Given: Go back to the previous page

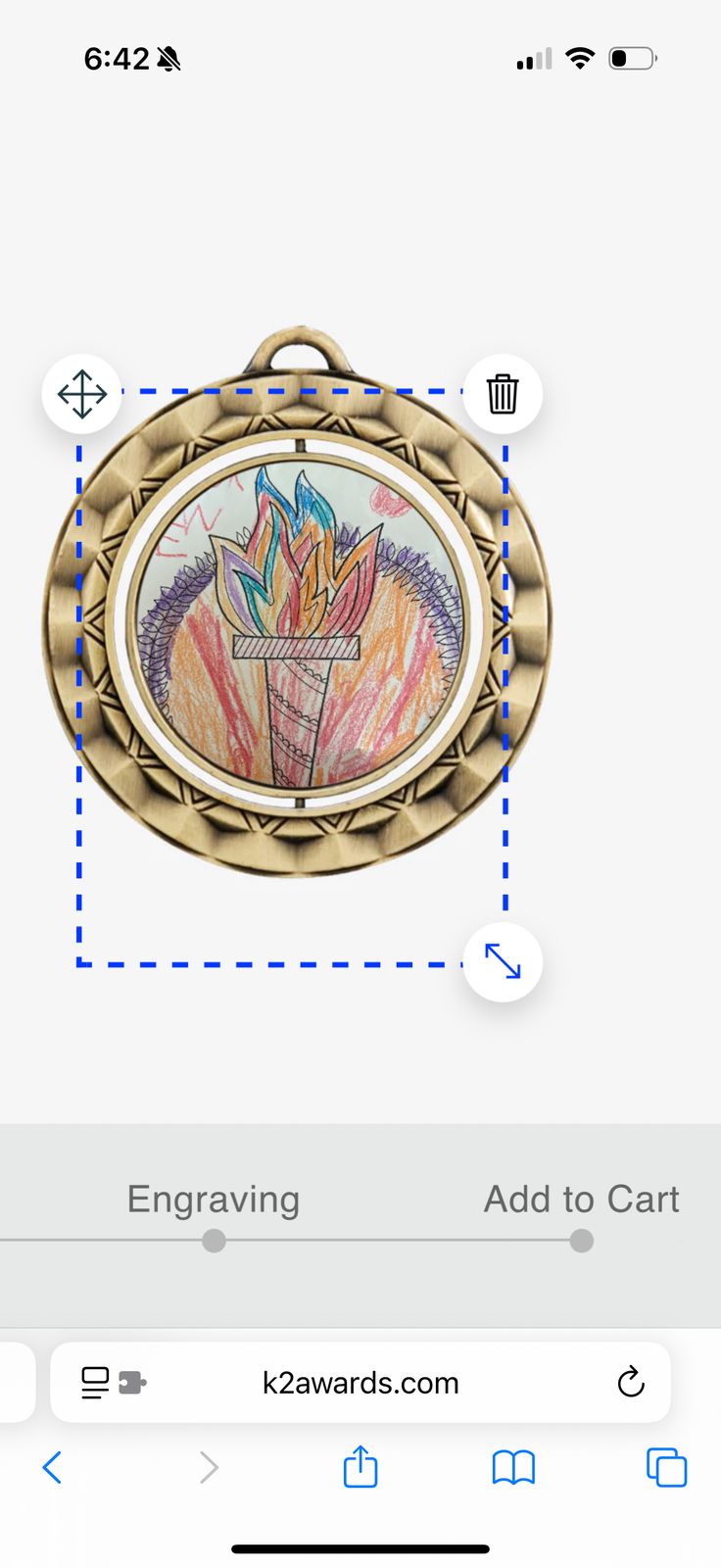Looking at the screenshot, I should 53,1467.
